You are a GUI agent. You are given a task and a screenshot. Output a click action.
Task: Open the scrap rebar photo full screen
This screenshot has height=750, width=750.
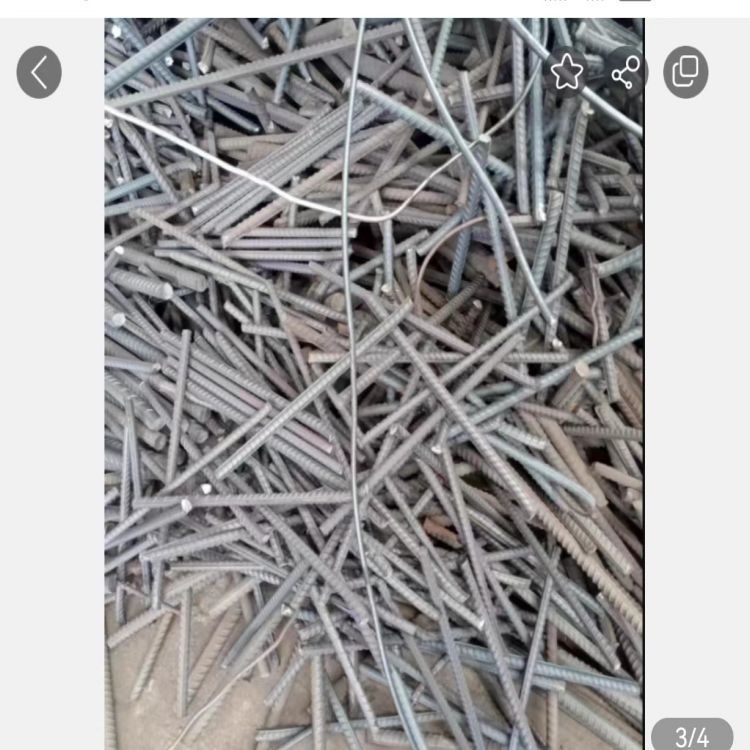click(x=374, y=400)
